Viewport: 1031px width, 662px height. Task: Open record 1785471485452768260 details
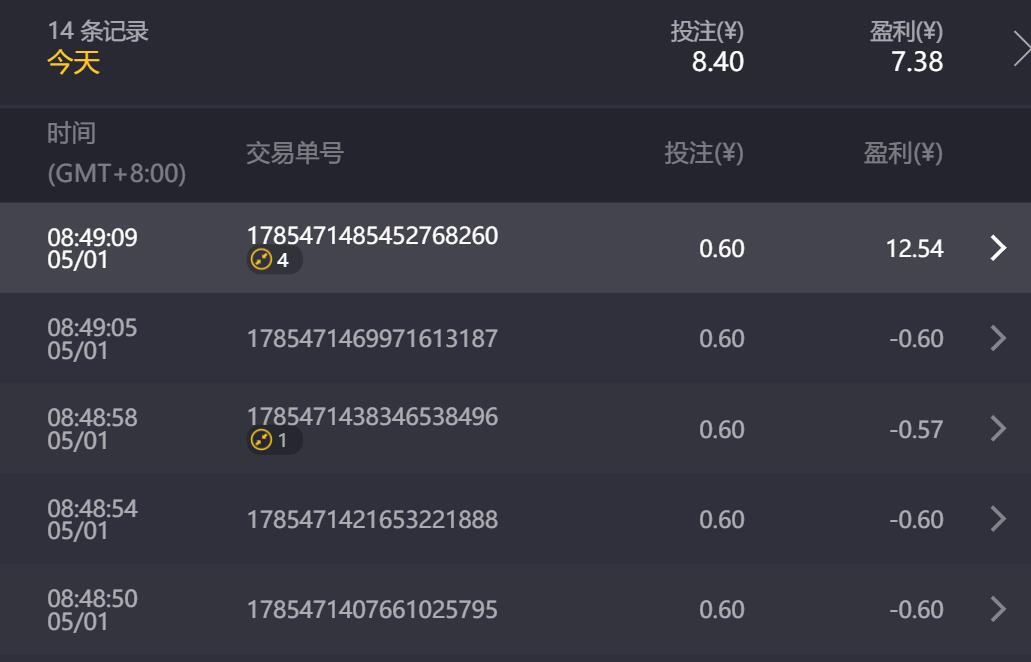[997, 248]
